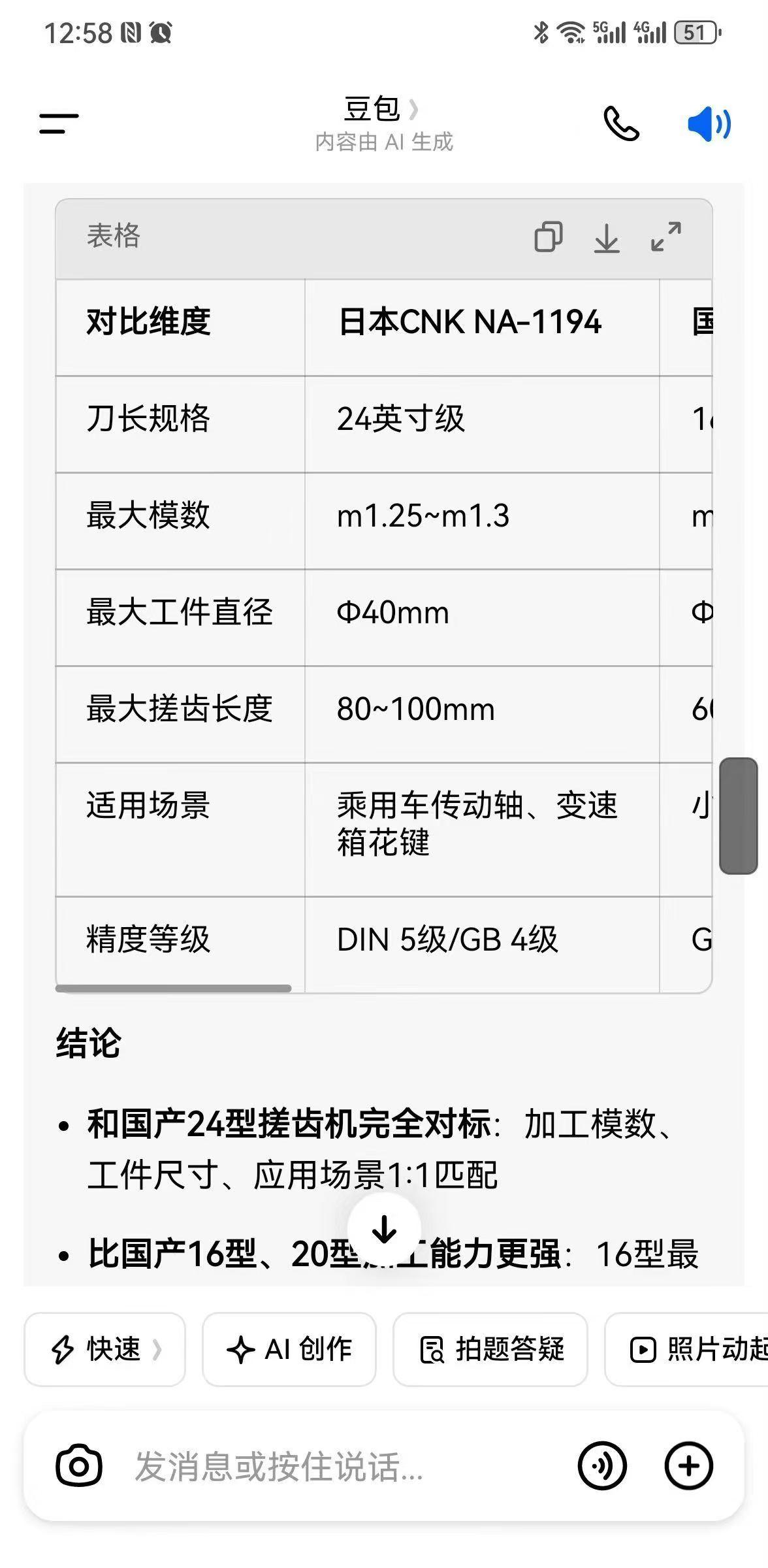The width and height of the screenshot is (768, 1568).
Task: Expand the table to fullscreen
Action: (666, 237)
